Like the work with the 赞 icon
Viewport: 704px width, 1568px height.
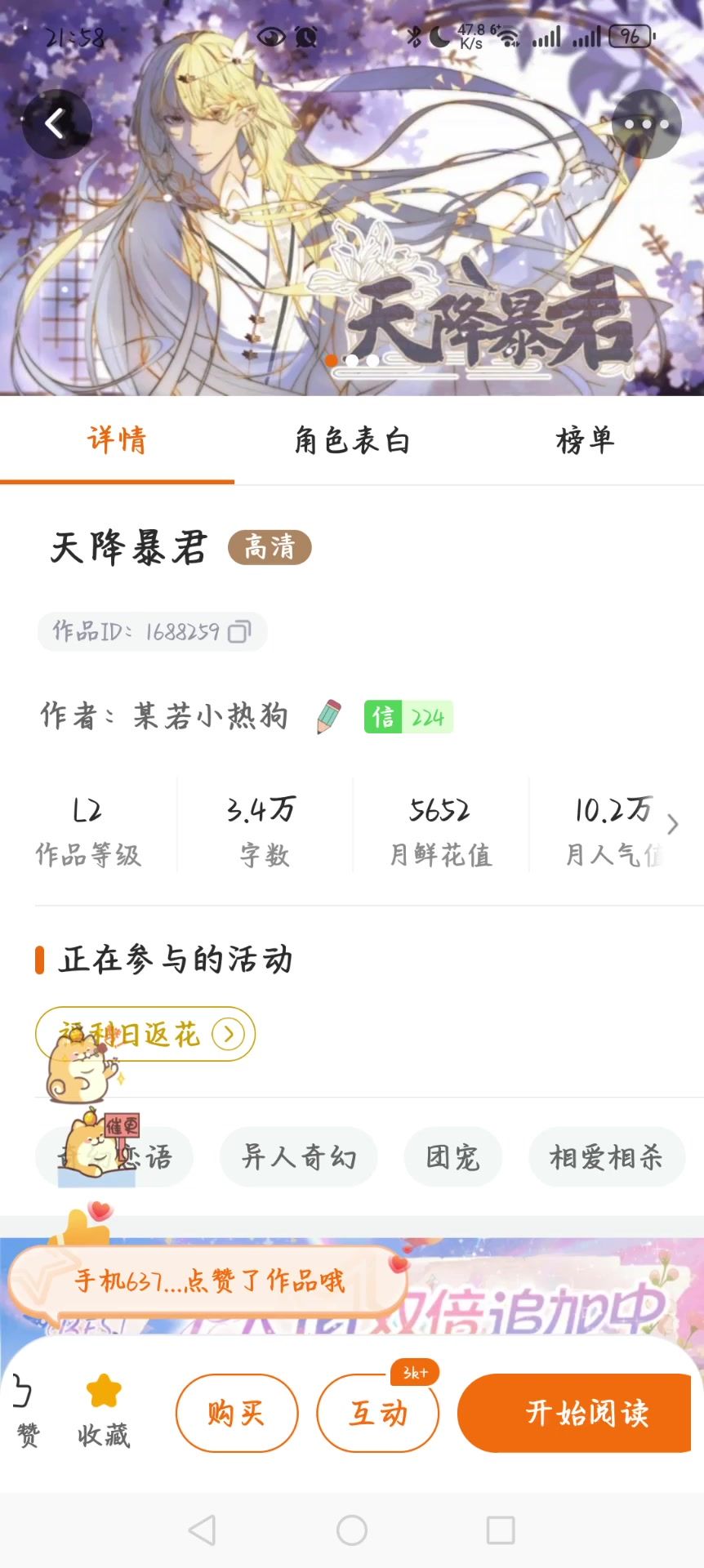pyautogui.click(x=26, y=1411)
